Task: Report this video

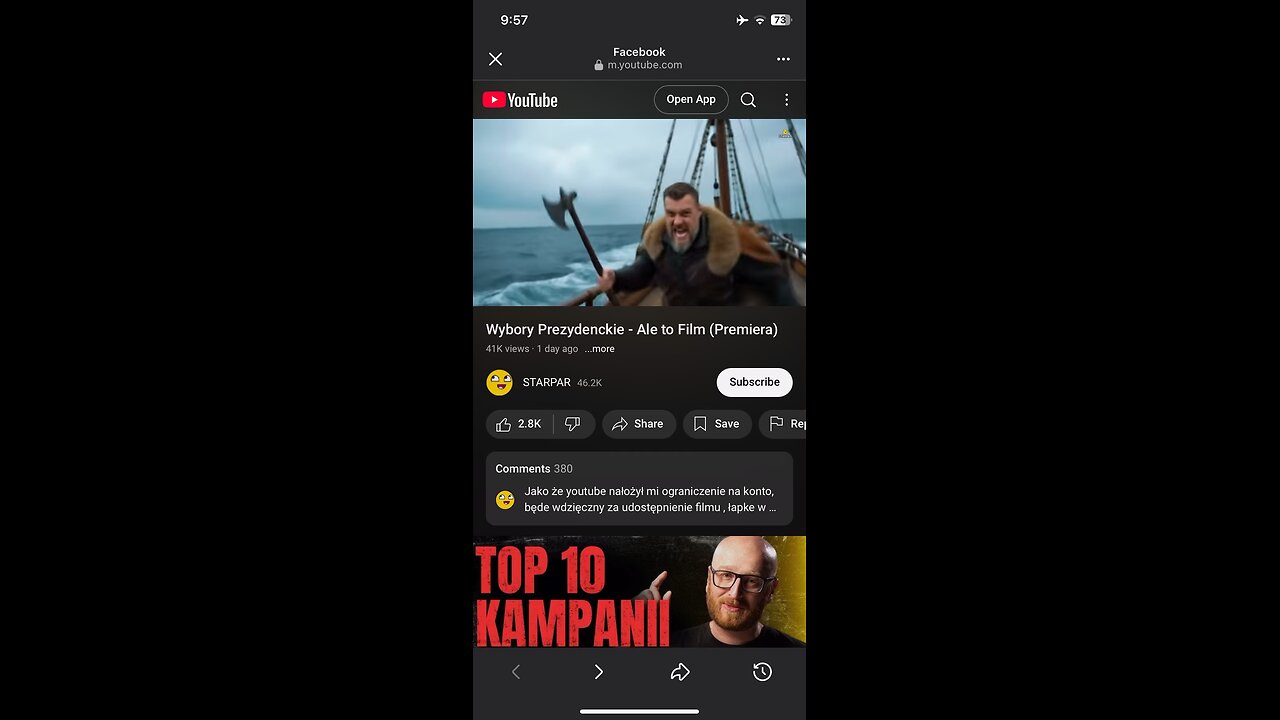Action: [x=787, y=424]
